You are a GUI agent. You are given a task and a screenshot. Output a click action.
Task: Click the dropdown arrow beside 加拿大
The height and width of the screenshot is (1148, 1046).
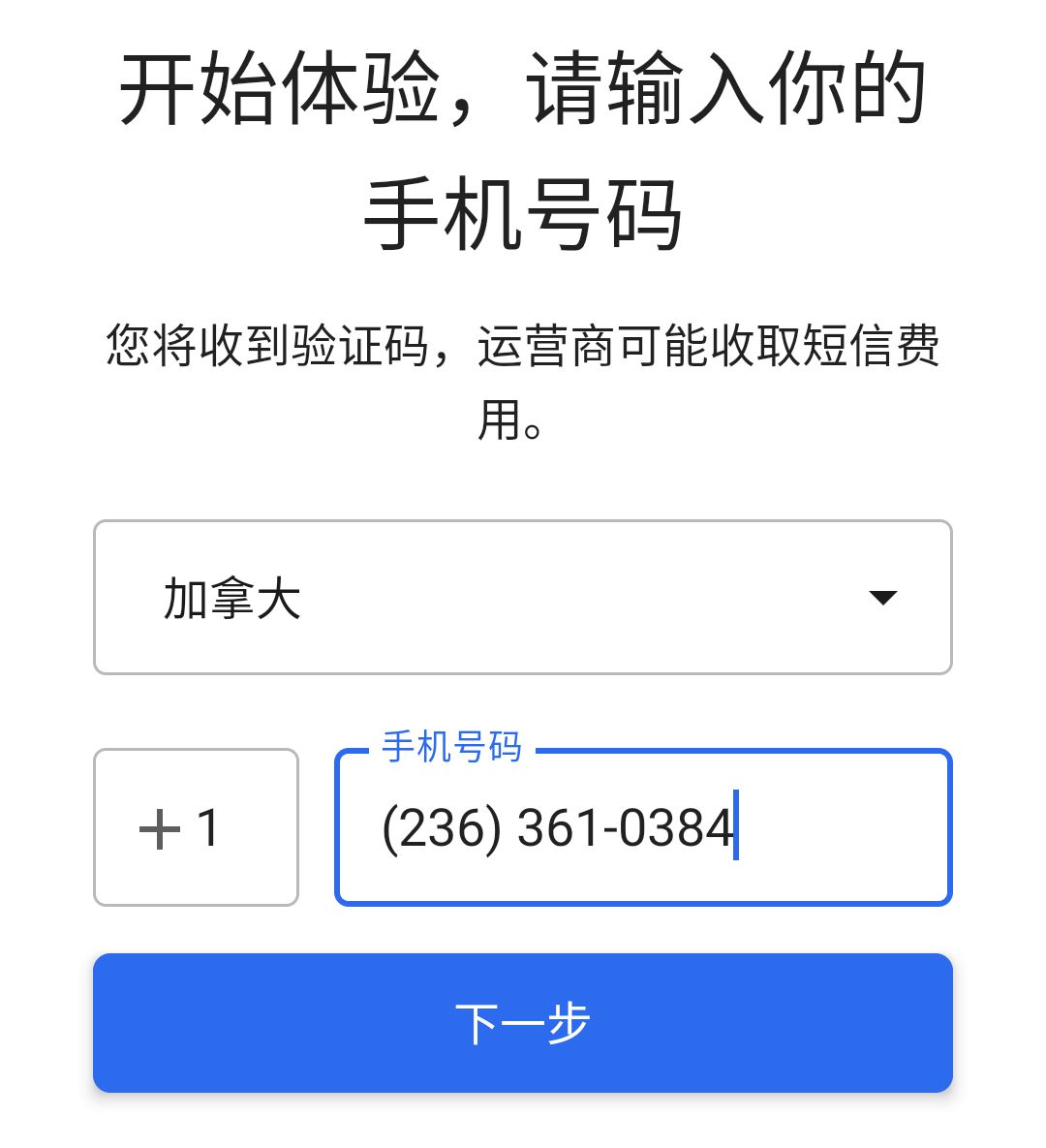click(883, 597)
